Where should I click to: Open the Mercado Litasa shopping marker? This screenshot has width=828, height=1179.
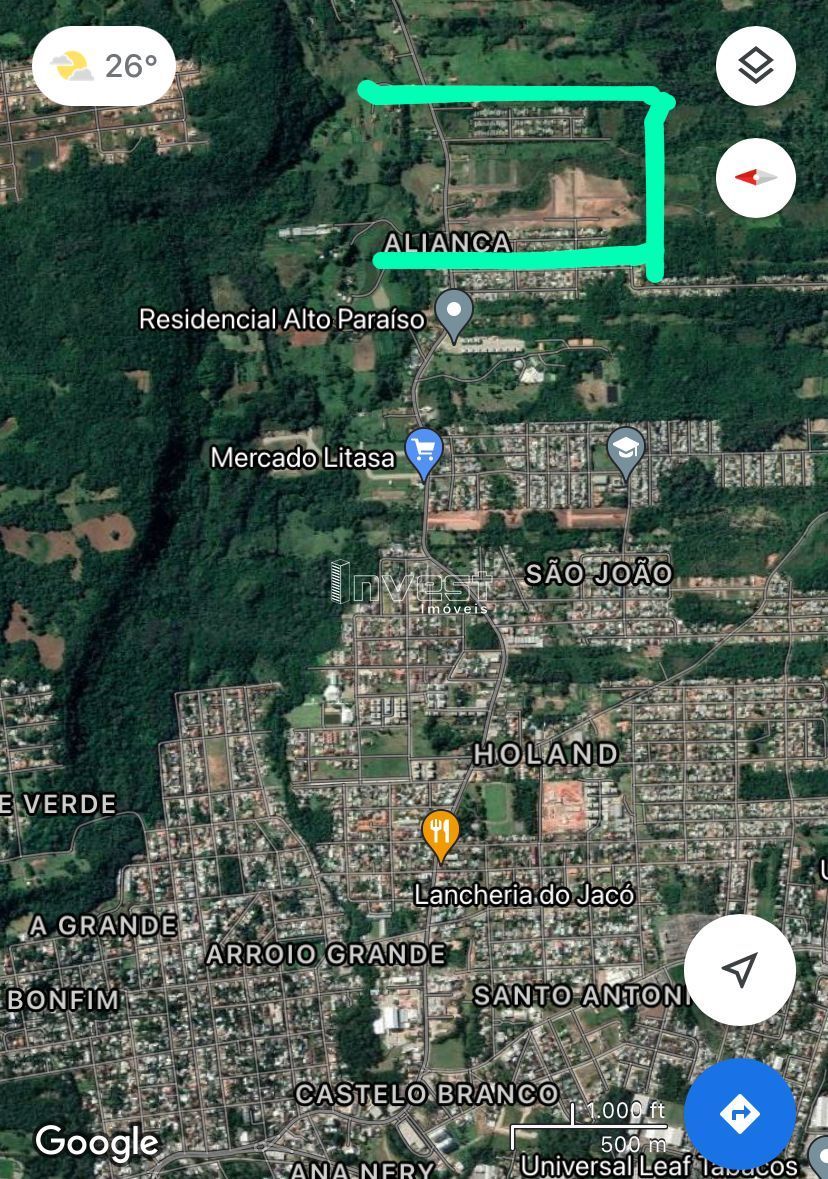click(x=424, y=452)
